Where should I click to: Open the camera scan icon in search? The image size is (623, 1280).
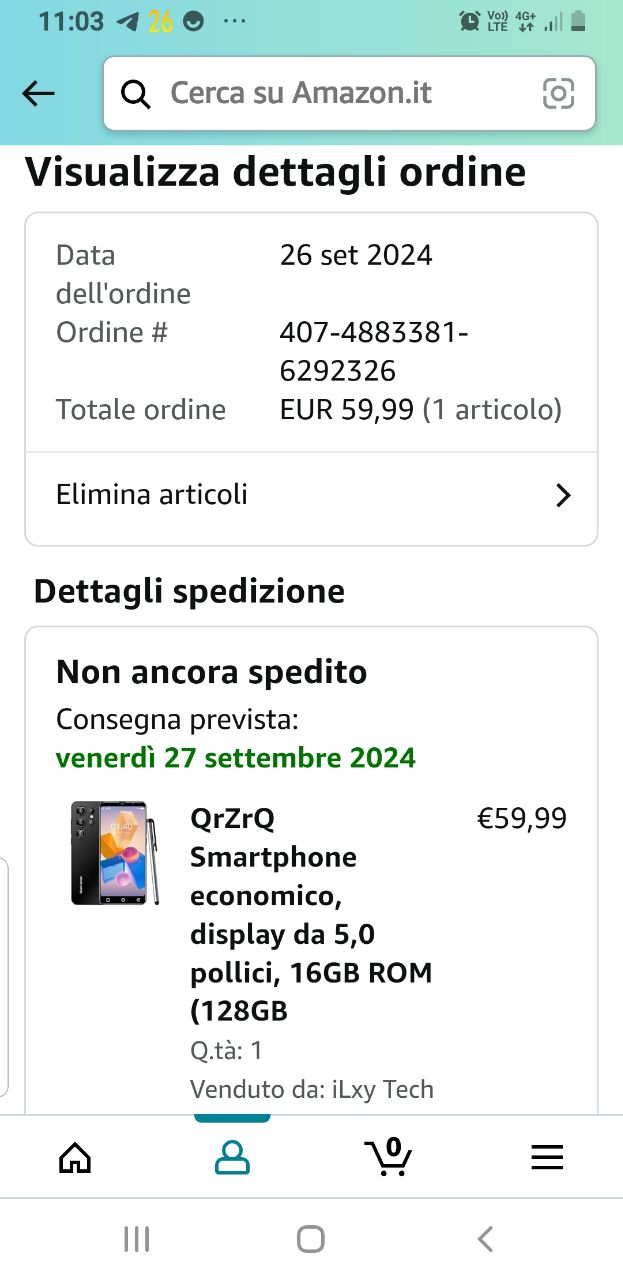[558, 94]
